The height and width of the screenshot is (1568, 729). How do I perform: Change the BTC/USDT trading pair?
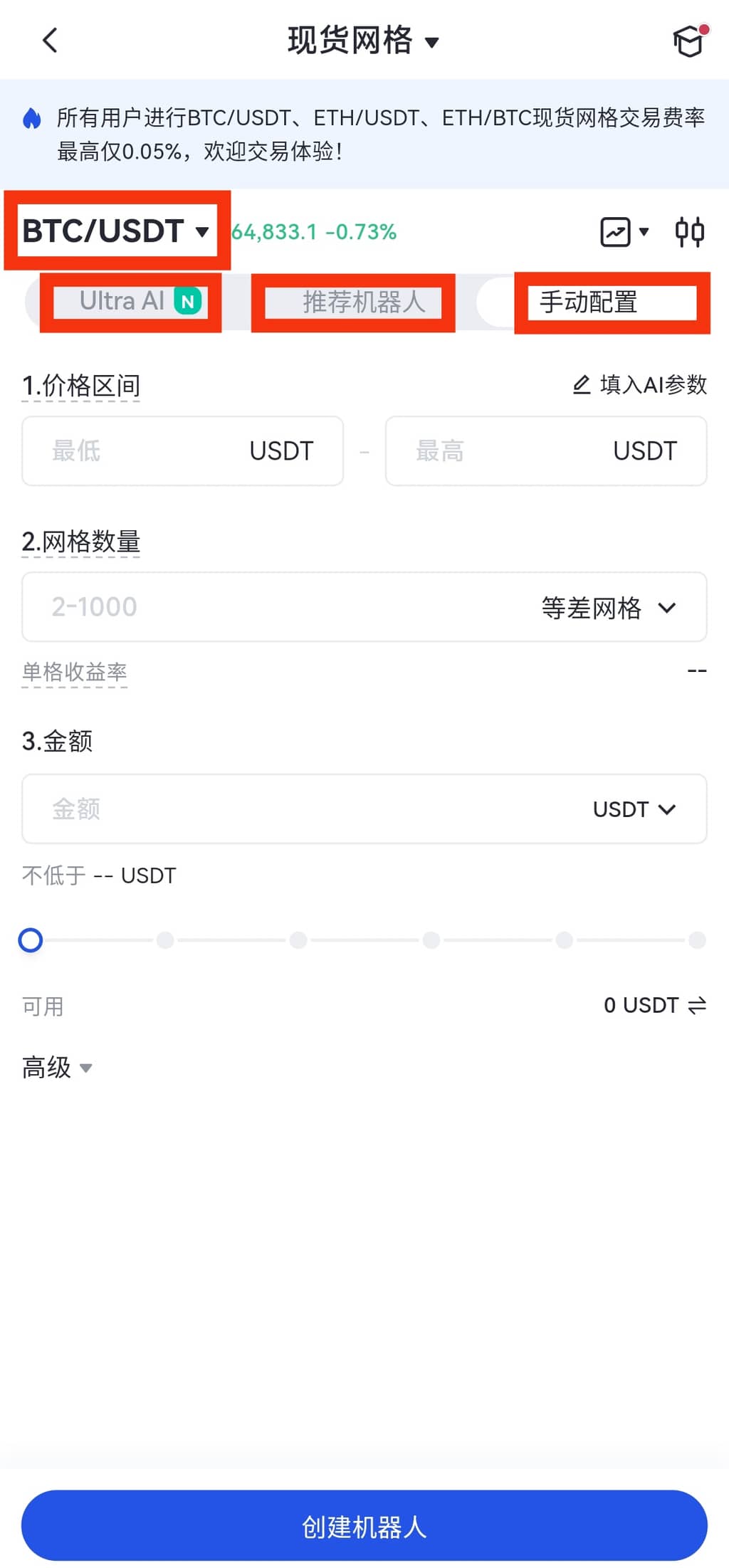click(115, 231)
